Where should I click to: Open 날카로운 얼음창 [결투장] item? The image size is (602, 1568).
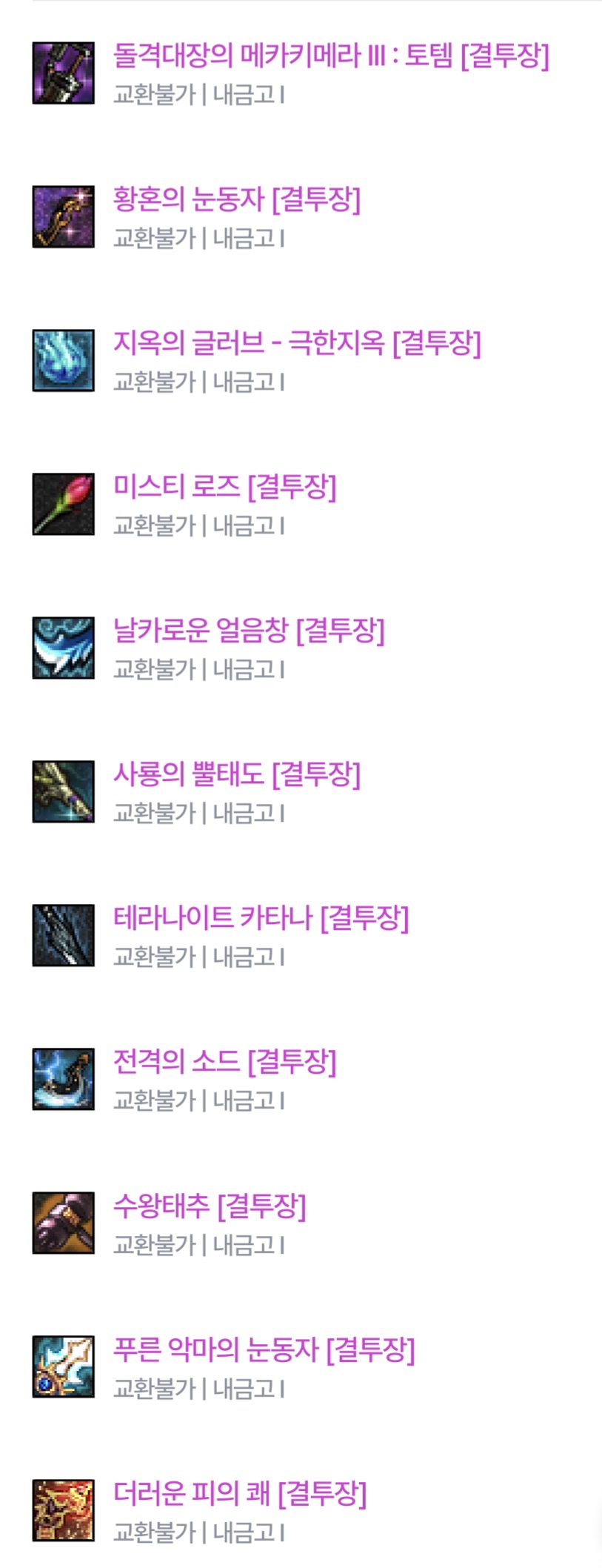[x=249, y=631]
